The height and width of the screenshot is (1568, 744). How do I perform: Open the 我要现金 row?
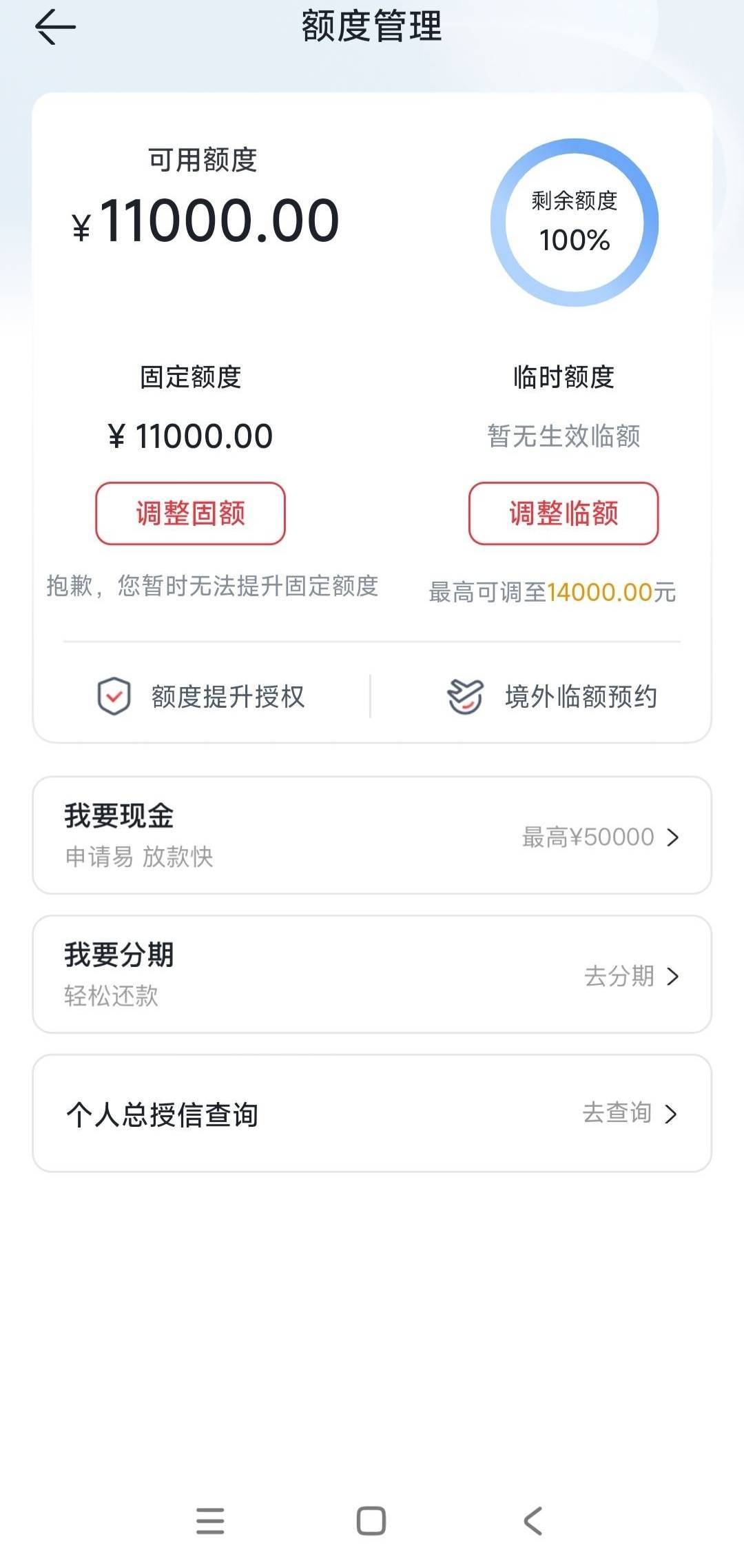click(372, 835)
